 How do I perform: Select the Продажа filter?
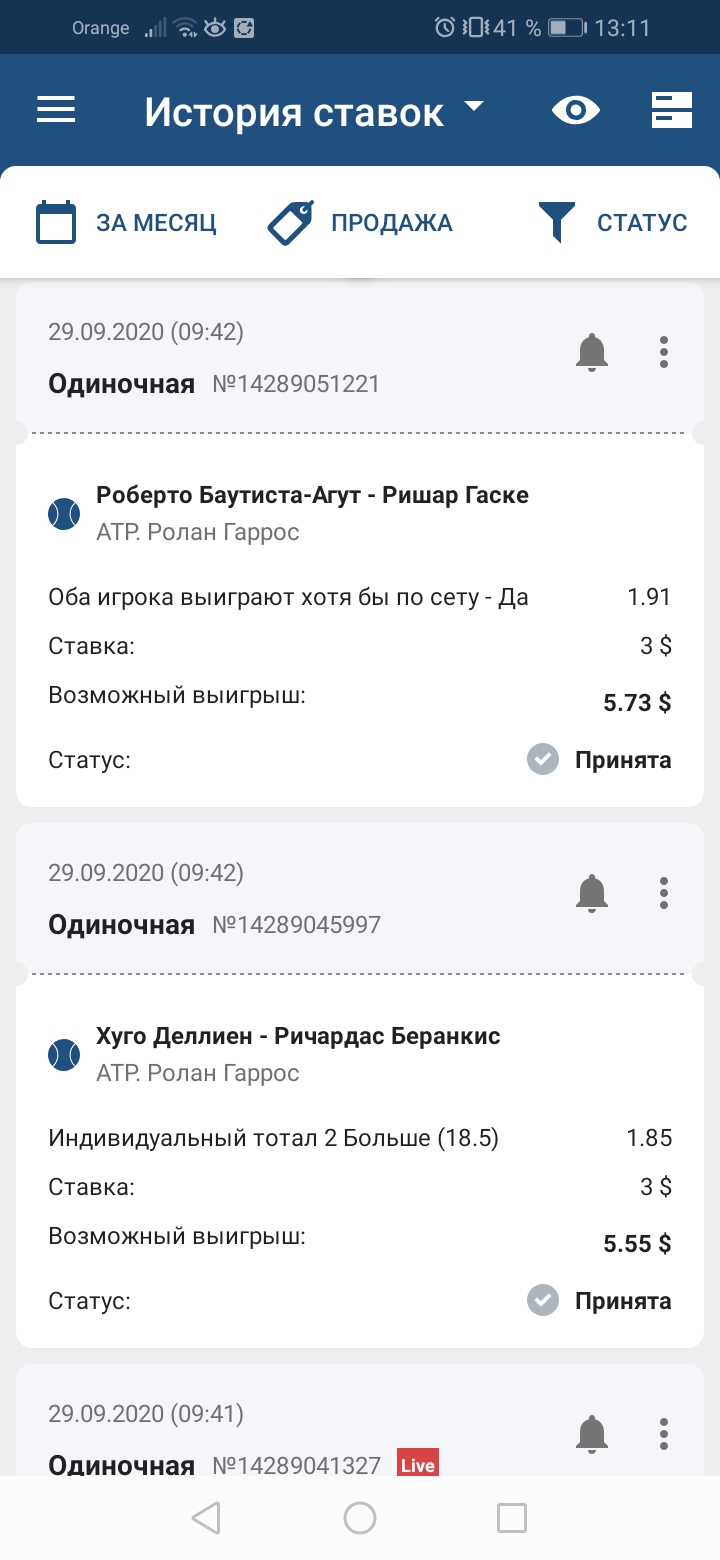pos(360,222)
